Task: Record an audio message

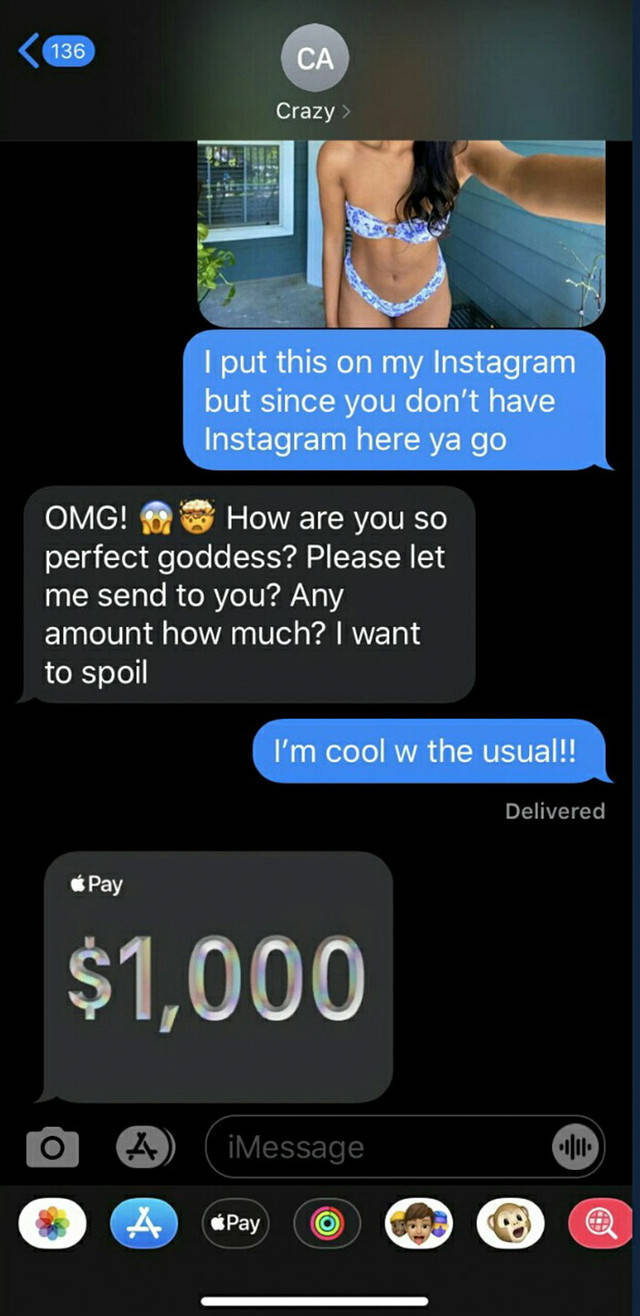Action: 576,1146
